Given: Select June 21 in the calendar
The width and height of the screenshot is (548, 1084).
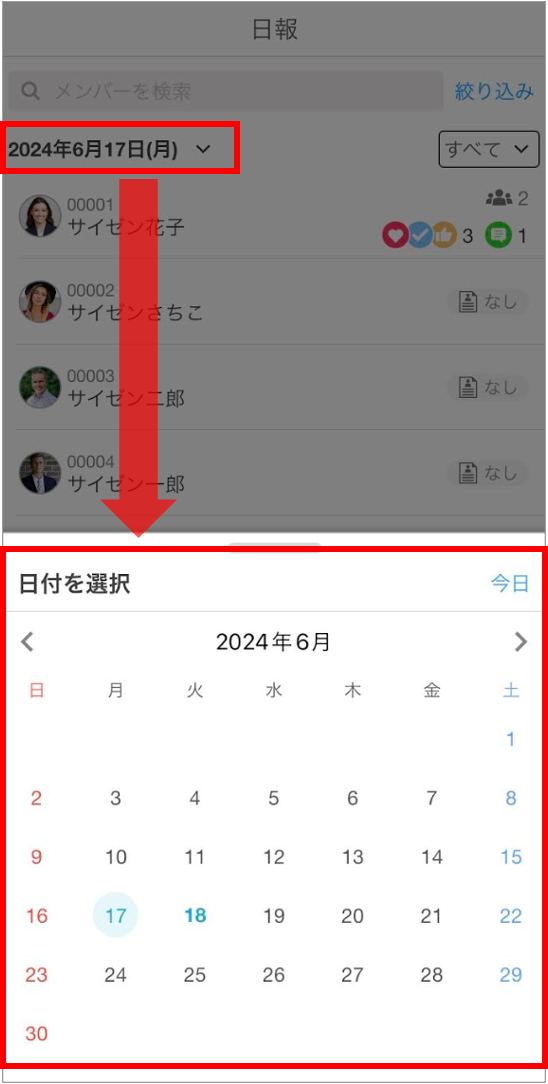Looking at the screenshot, I should click(431, 916).
